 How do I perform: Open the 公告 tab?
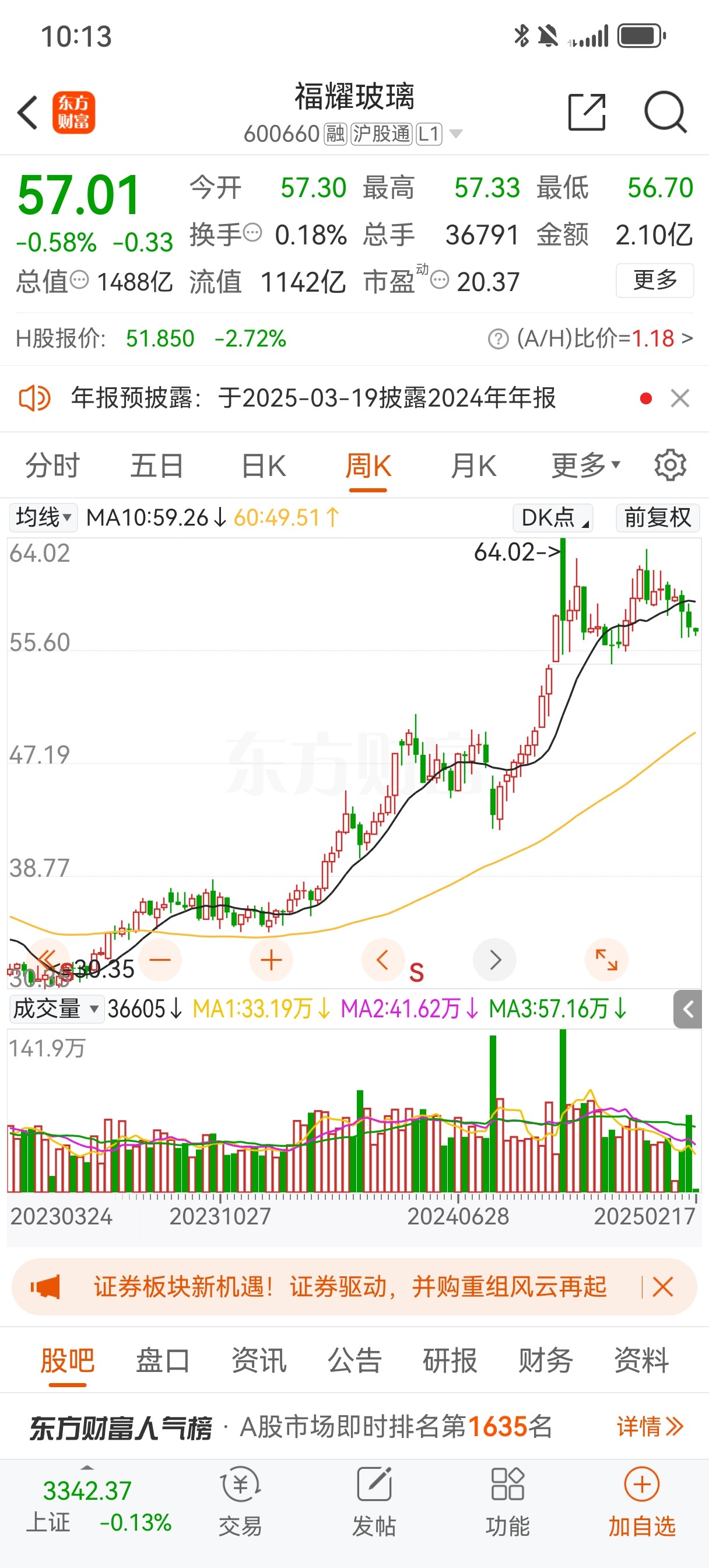point(354,1360)
